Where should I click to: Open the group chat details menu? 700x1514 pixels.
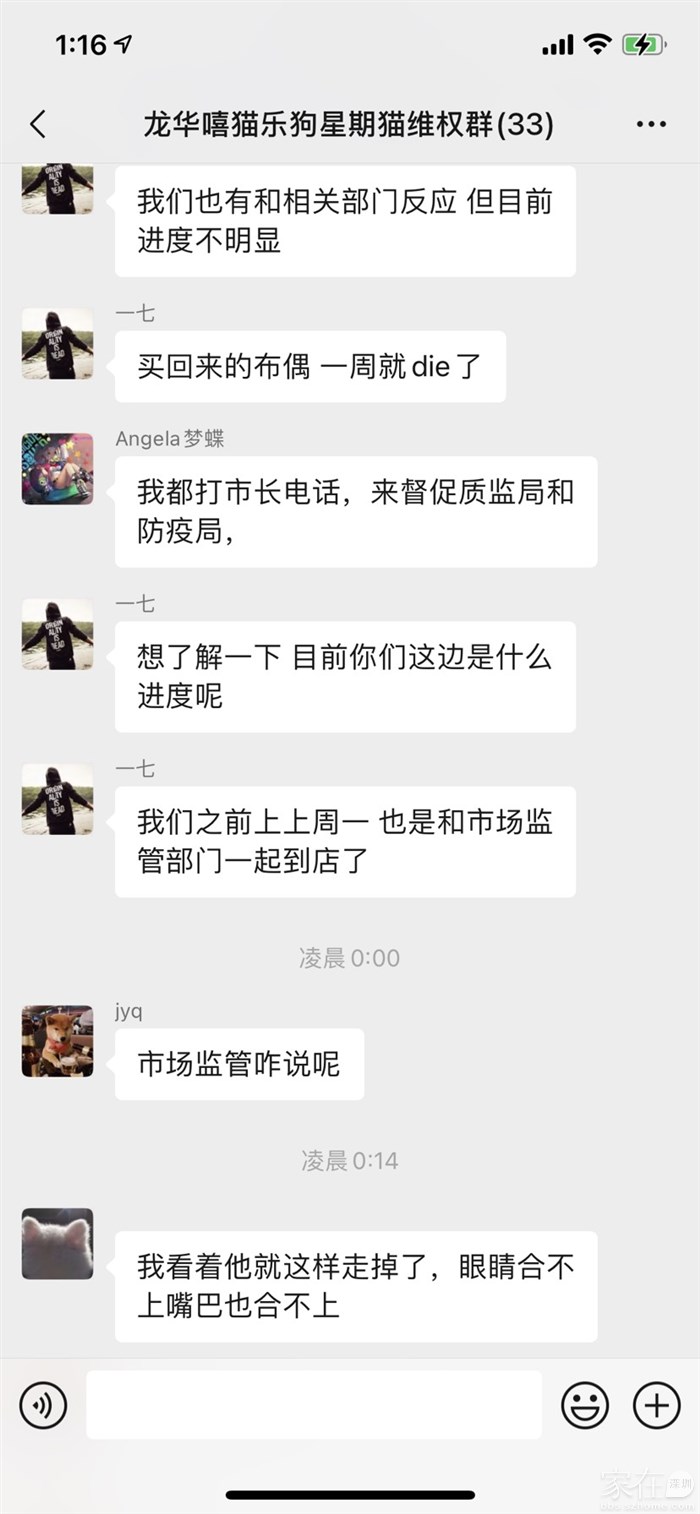[x=651, y=125]
